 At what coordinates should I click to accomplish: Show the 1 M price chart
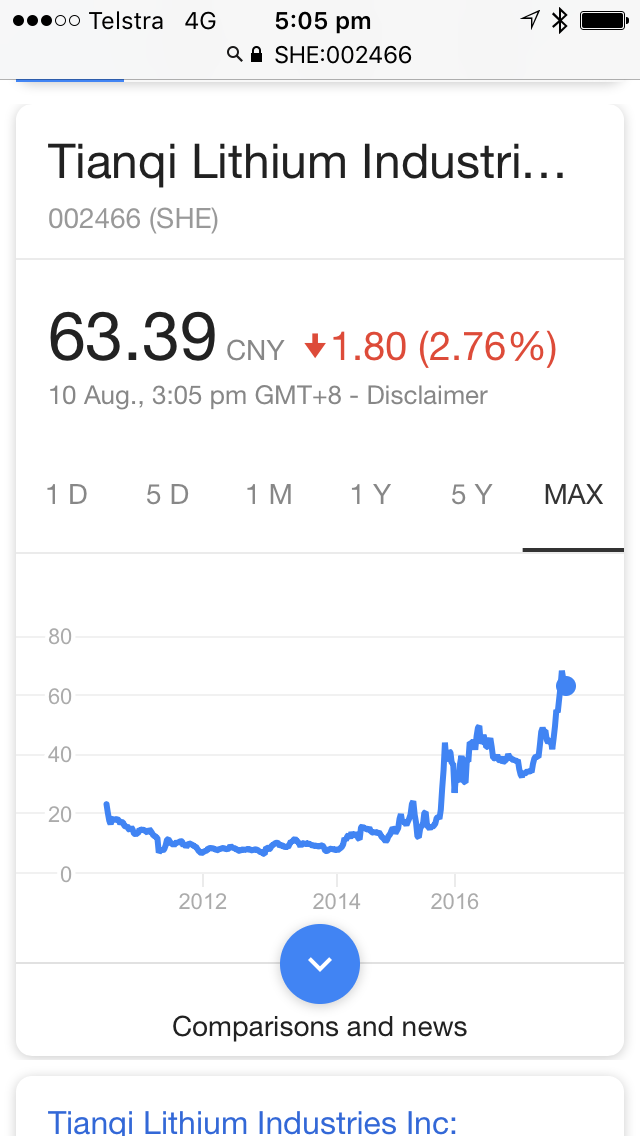269,495
